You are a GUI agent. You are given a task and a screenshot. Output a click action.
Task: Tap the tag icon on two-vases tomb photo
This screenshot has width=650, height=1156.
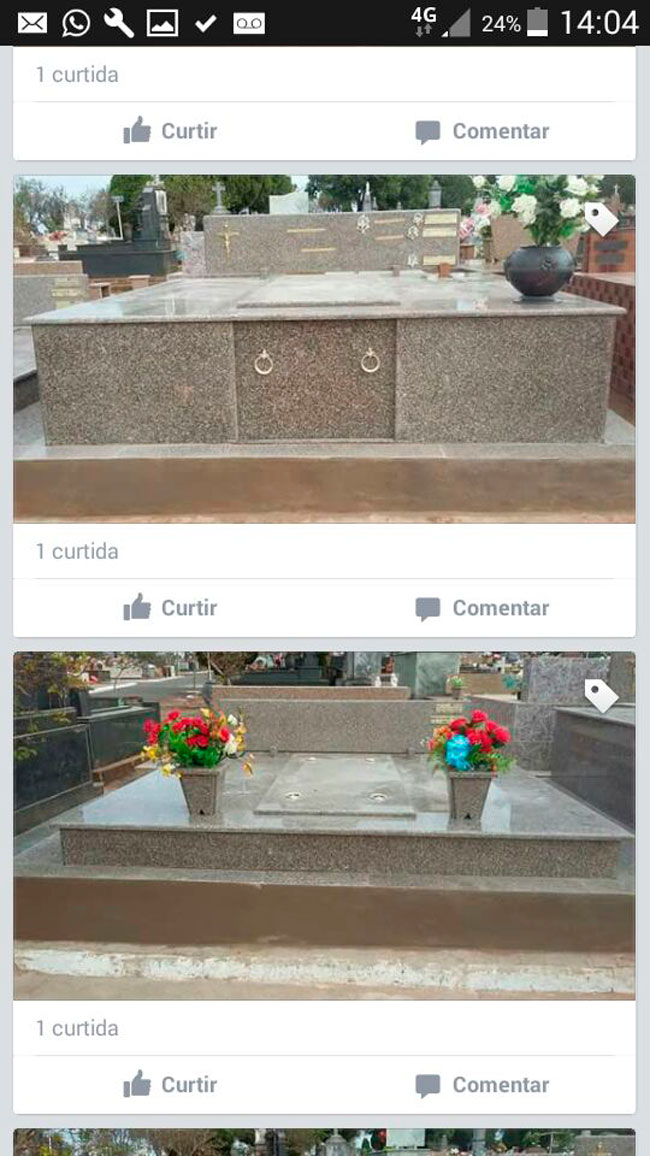pyautogui.click(x=600, y=695)
